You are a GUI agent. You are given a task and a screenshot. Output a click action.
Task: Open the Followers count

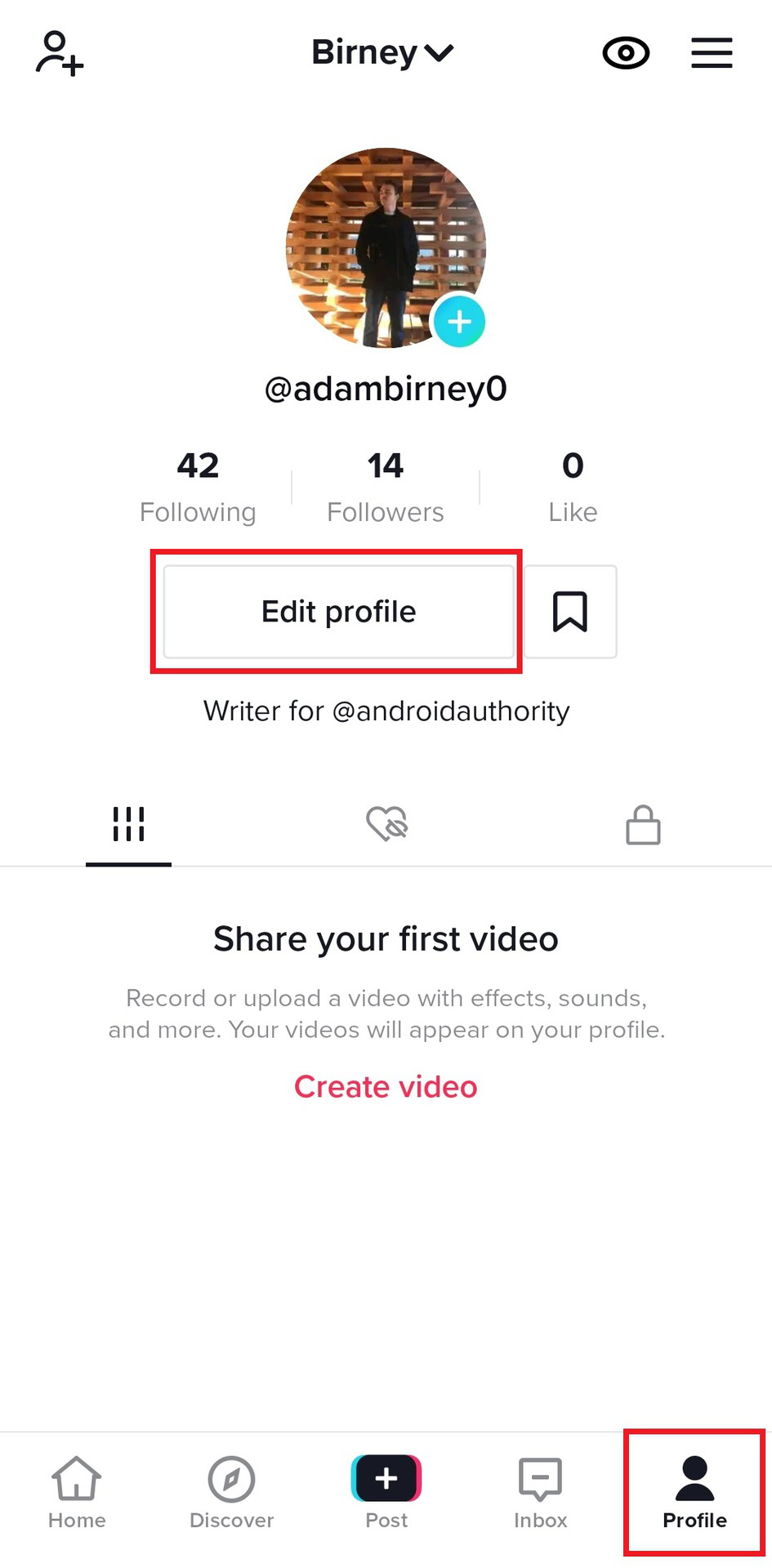(385, 486)
